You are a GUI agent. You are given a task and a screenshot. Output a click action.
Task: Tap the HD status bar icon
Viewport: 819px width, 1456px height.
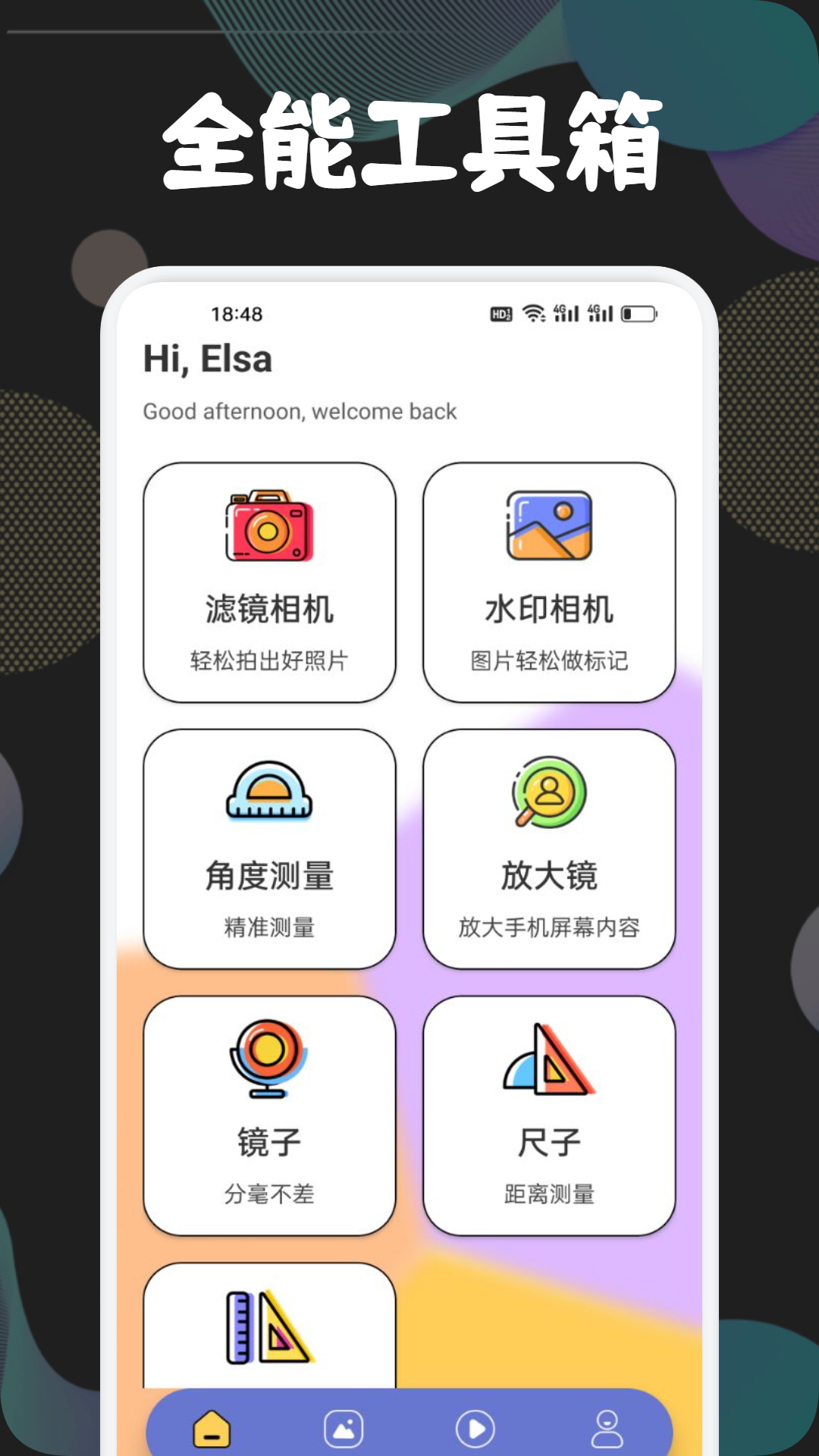pos(501,312)
